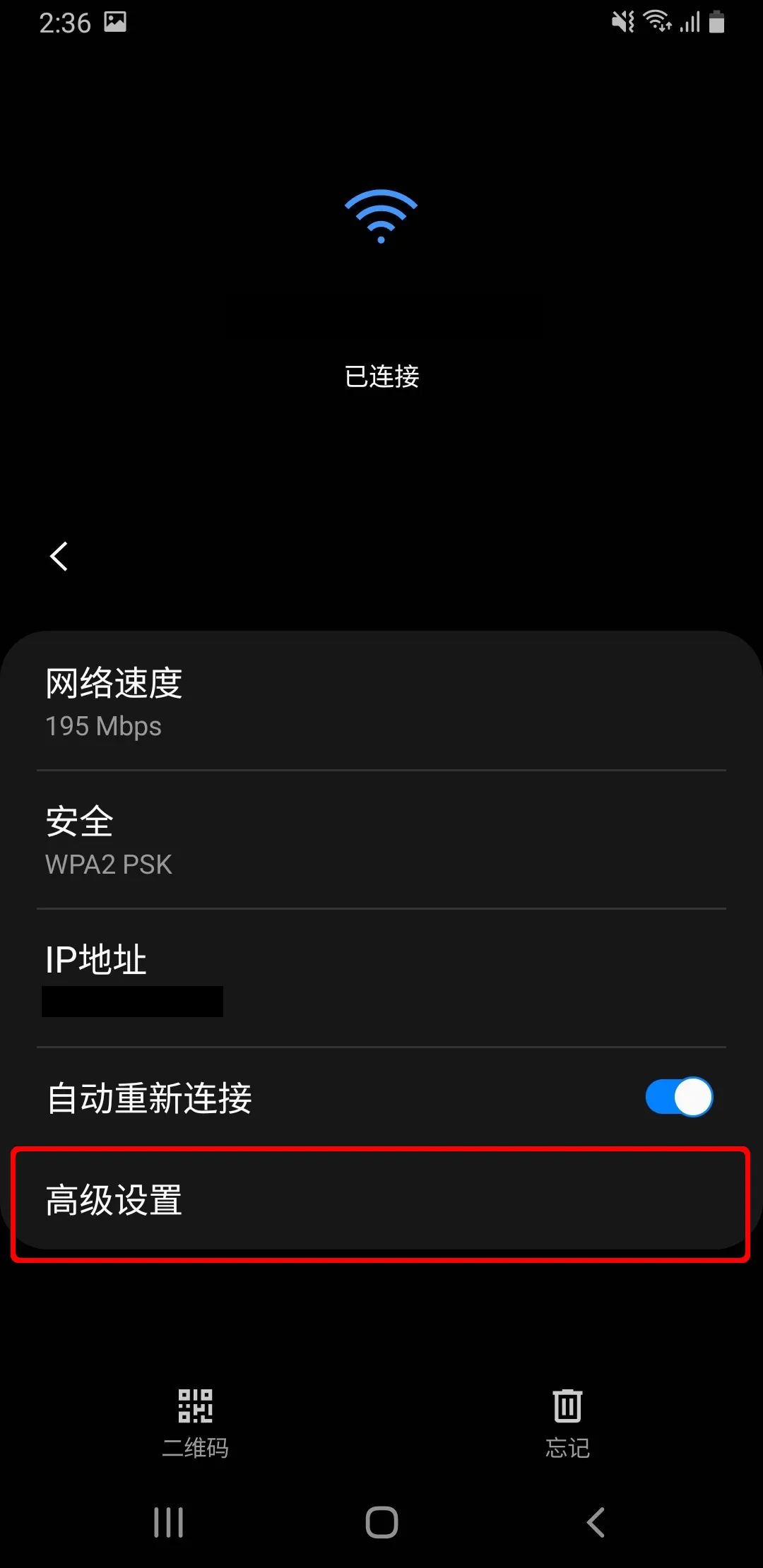Tap 忘记 to forget this network

(x=567, y=1421)
